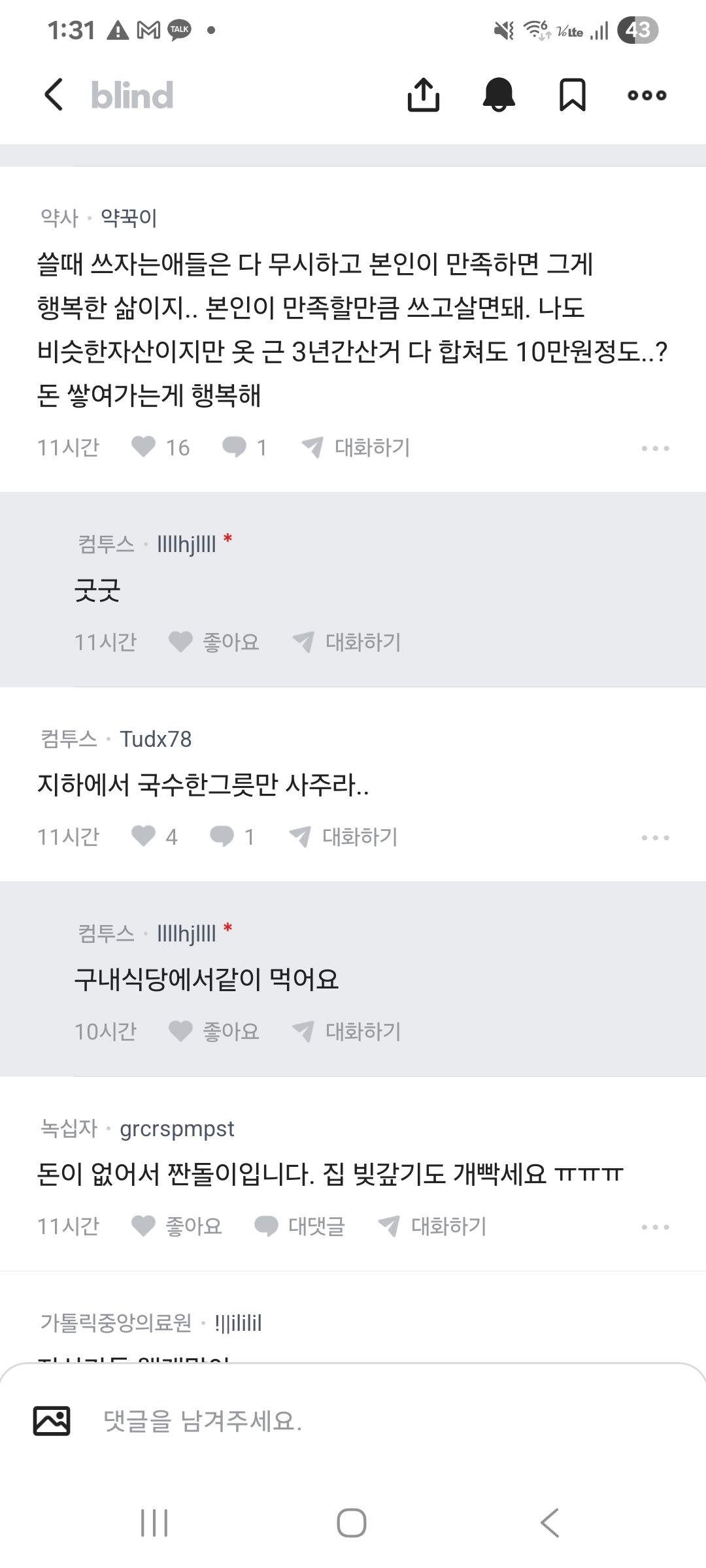Like Tudx78's noodle comment
The image size is (706, 1568).
click(x=154, y=837)
